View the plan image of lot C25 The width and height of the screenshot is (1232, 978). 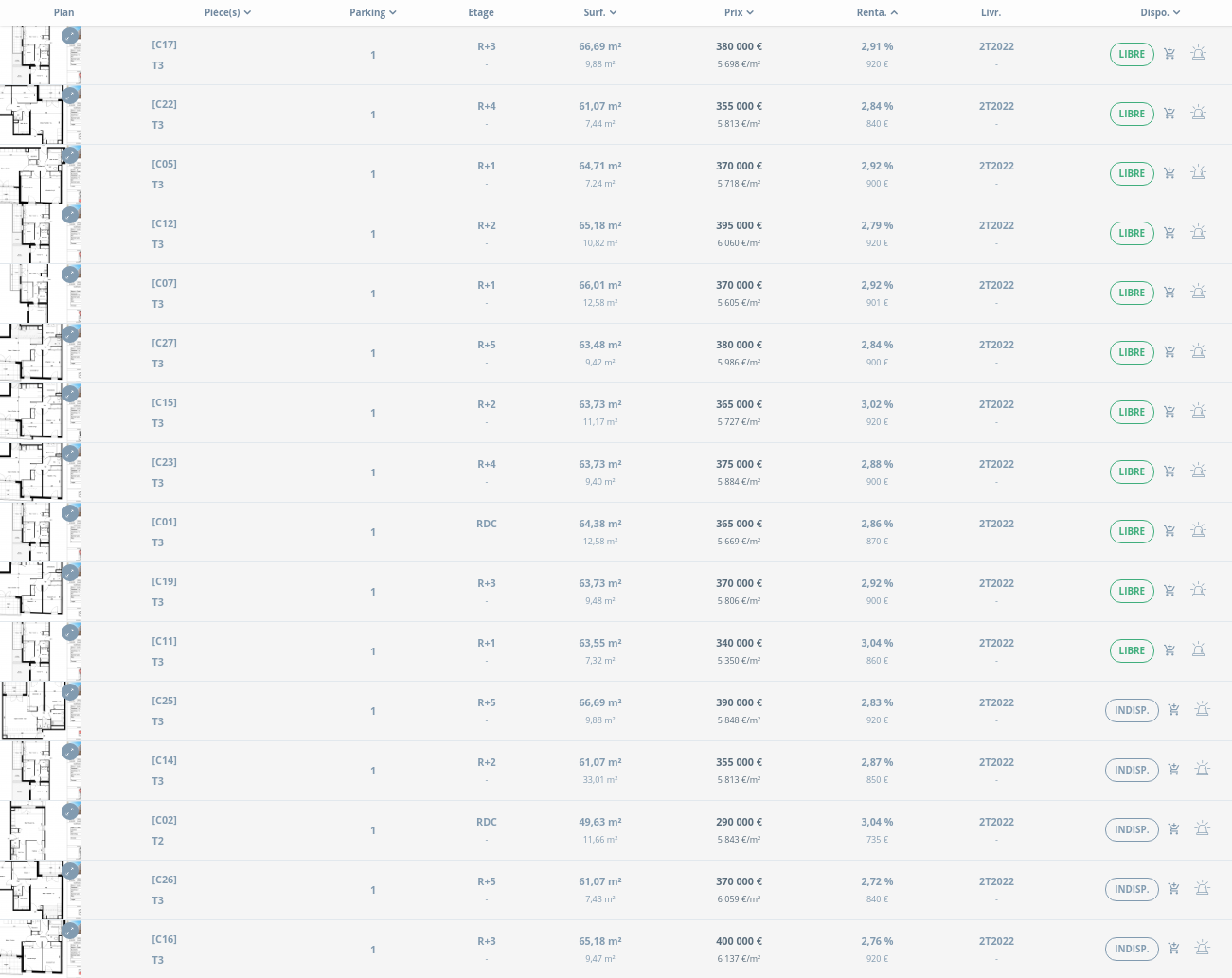click(x=40, y=711)
